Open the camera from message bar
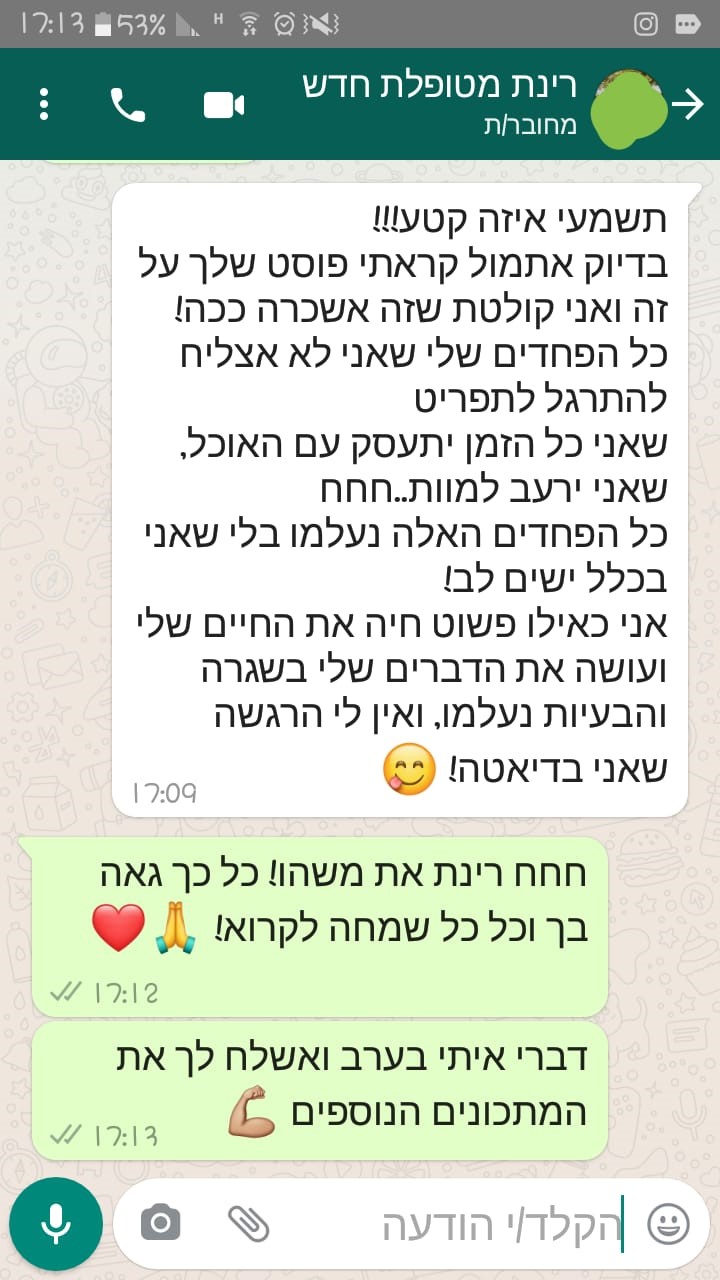 (x=161, y=1222)
